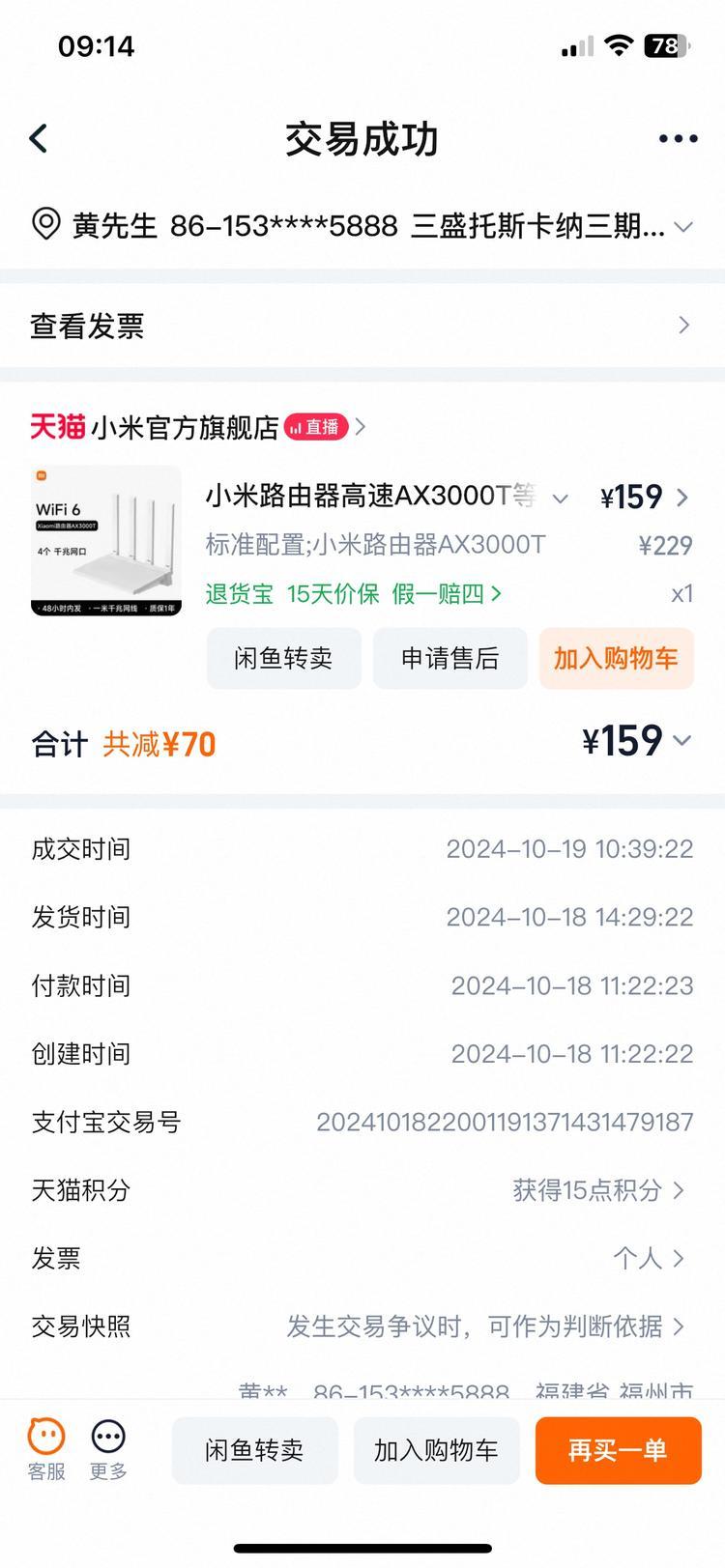
Task: Contact 客服 from the bottom bar
Action: (46, 1449)
